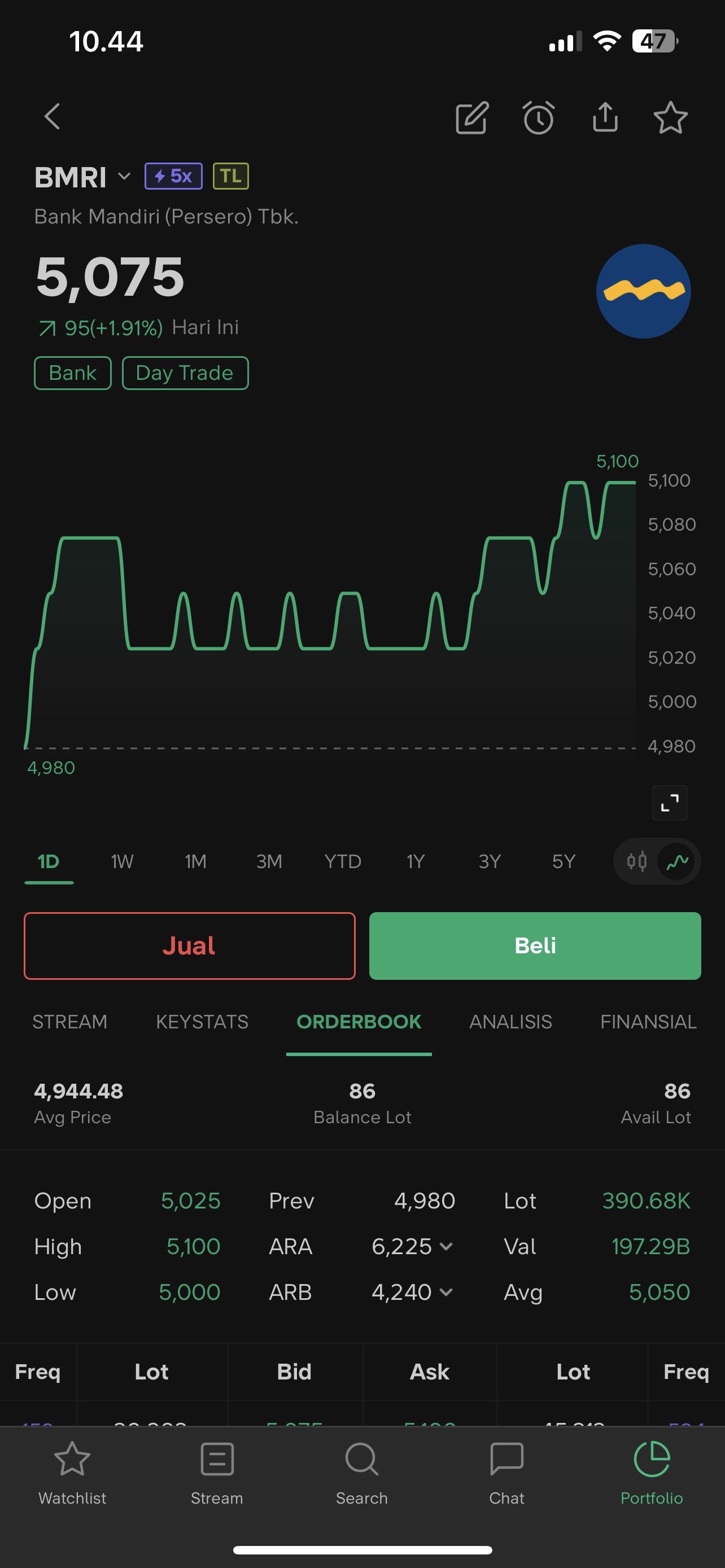Screen dimensions: 725x1568
Task: Add BMRI to favorites with star
Action: [x=670, y=117]
